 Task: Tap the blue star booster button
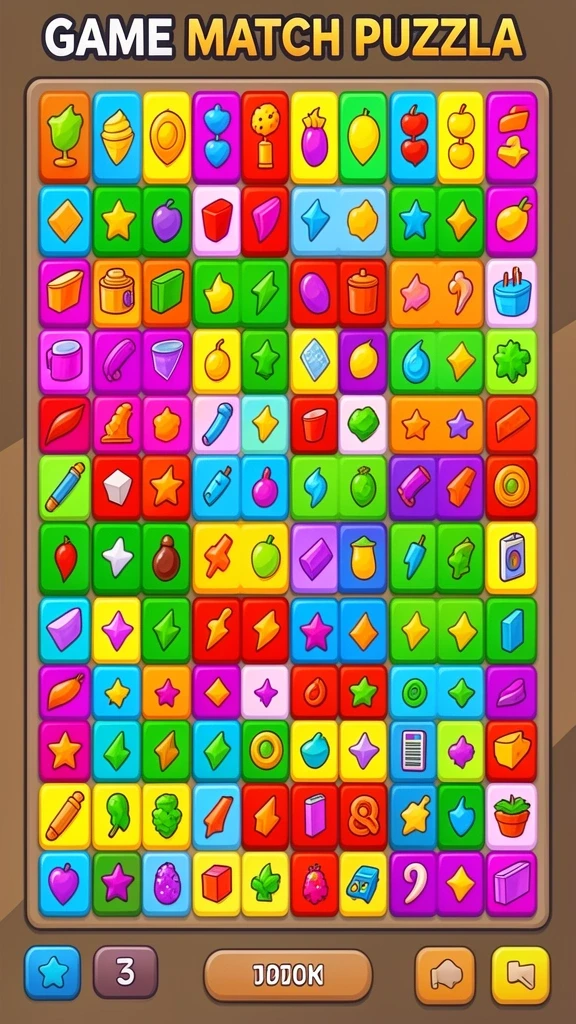click(x=52, y=973)
